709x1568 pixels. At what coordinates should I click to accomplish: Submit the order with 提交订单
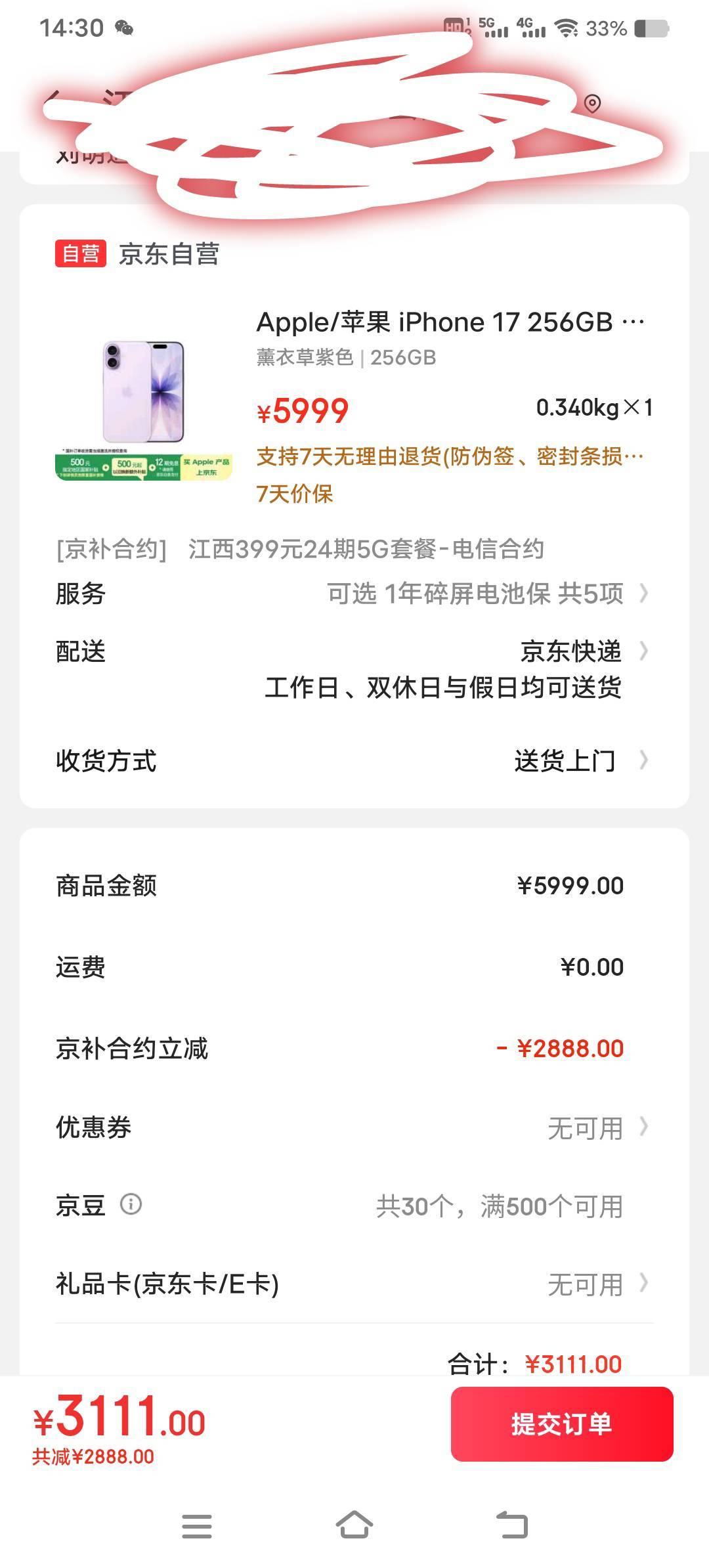tap(562, 1424)
